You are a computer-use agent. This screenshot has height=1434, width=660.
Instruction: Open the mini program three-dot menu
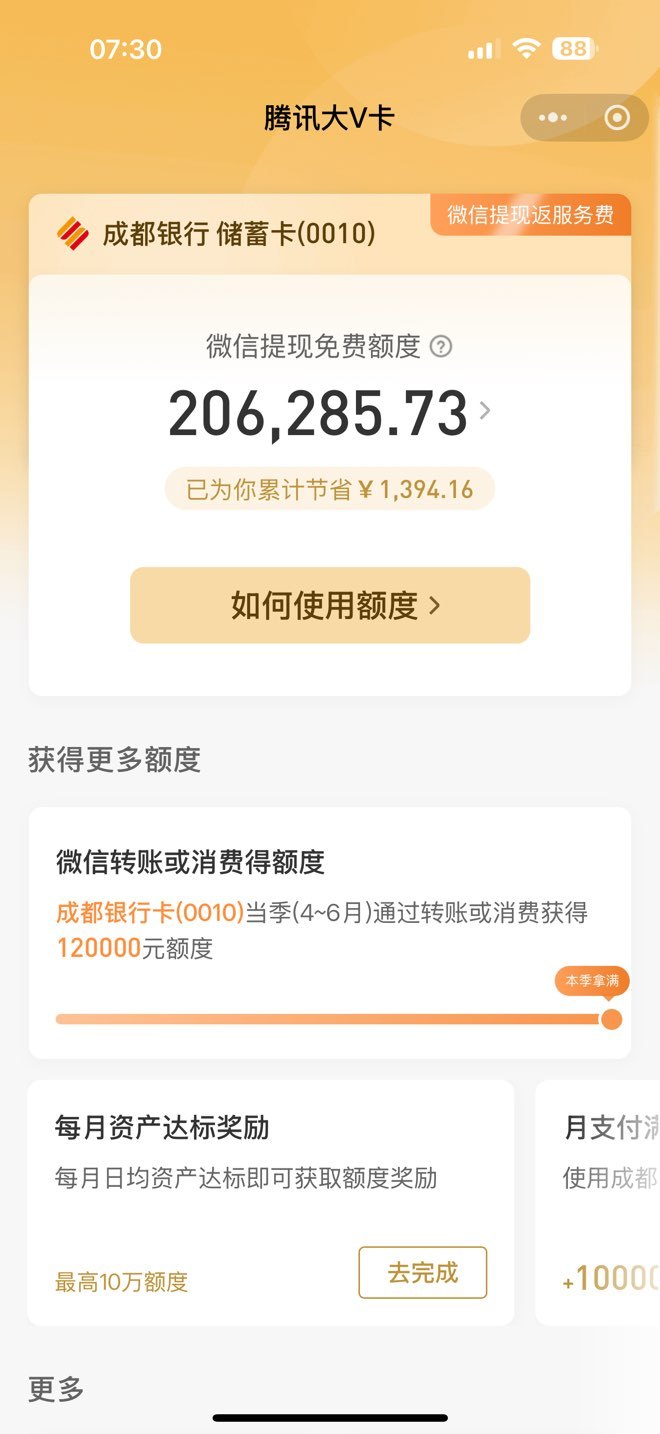pyautogui.click(x=552, y=118)
